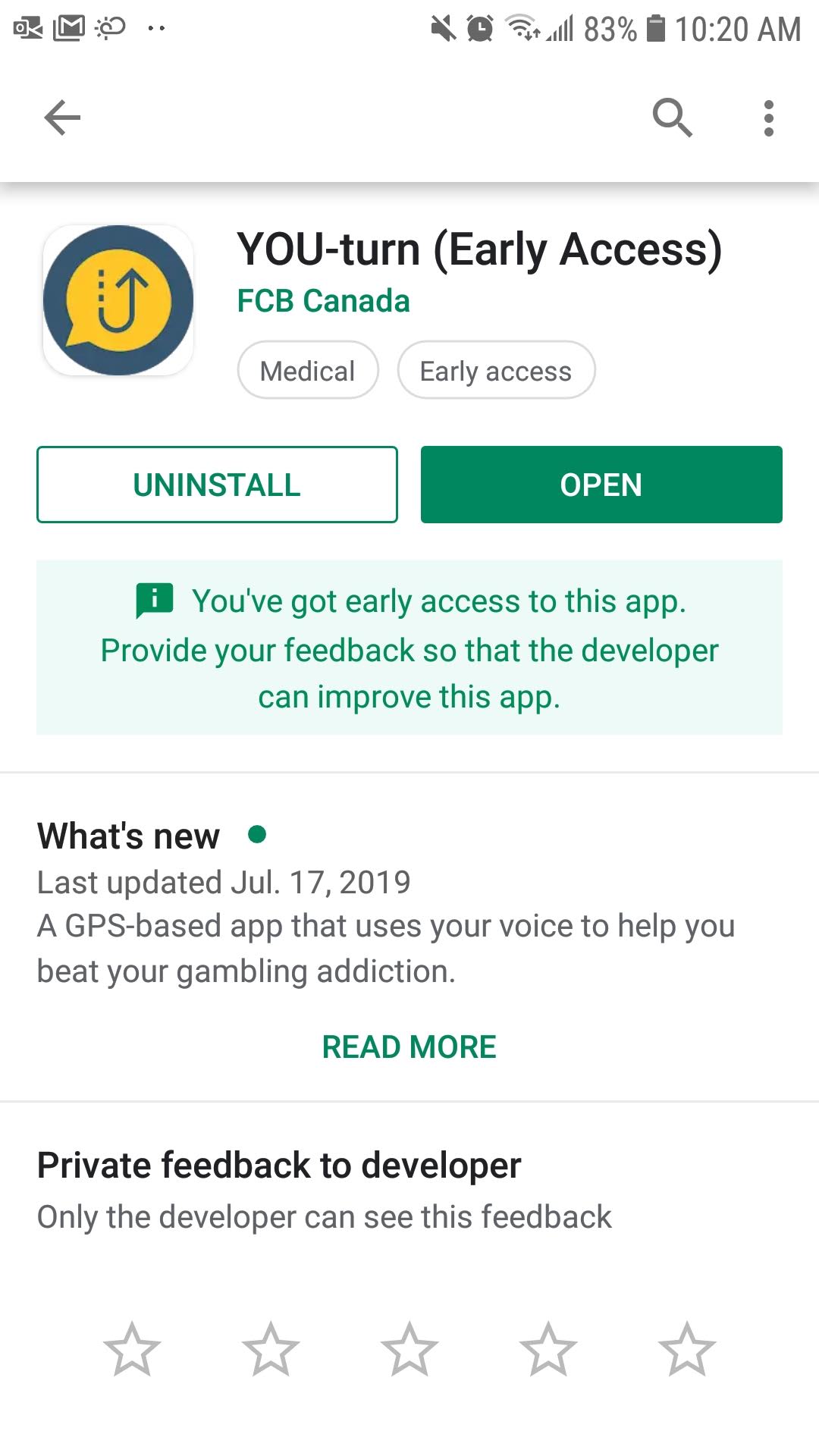Image resolution: width=819 pixels, height=1456 pixels.
Task: Give a five-star feedback rating
Action: point(687,1349)
